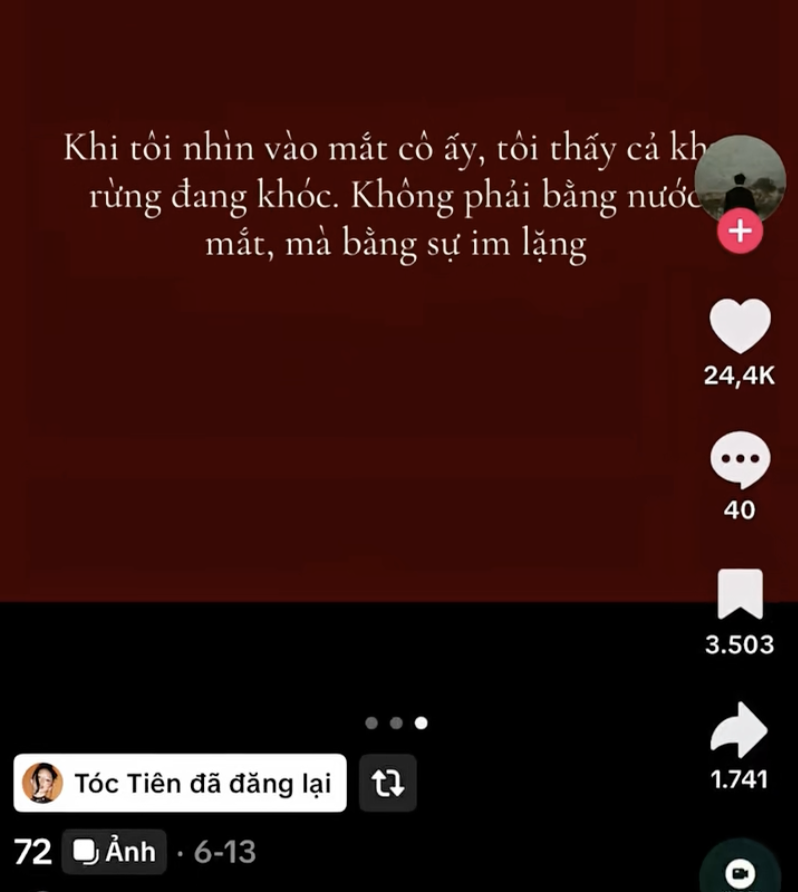Tap the repost arrows button
Screen dimensions: 798x892
pos(387,783)
